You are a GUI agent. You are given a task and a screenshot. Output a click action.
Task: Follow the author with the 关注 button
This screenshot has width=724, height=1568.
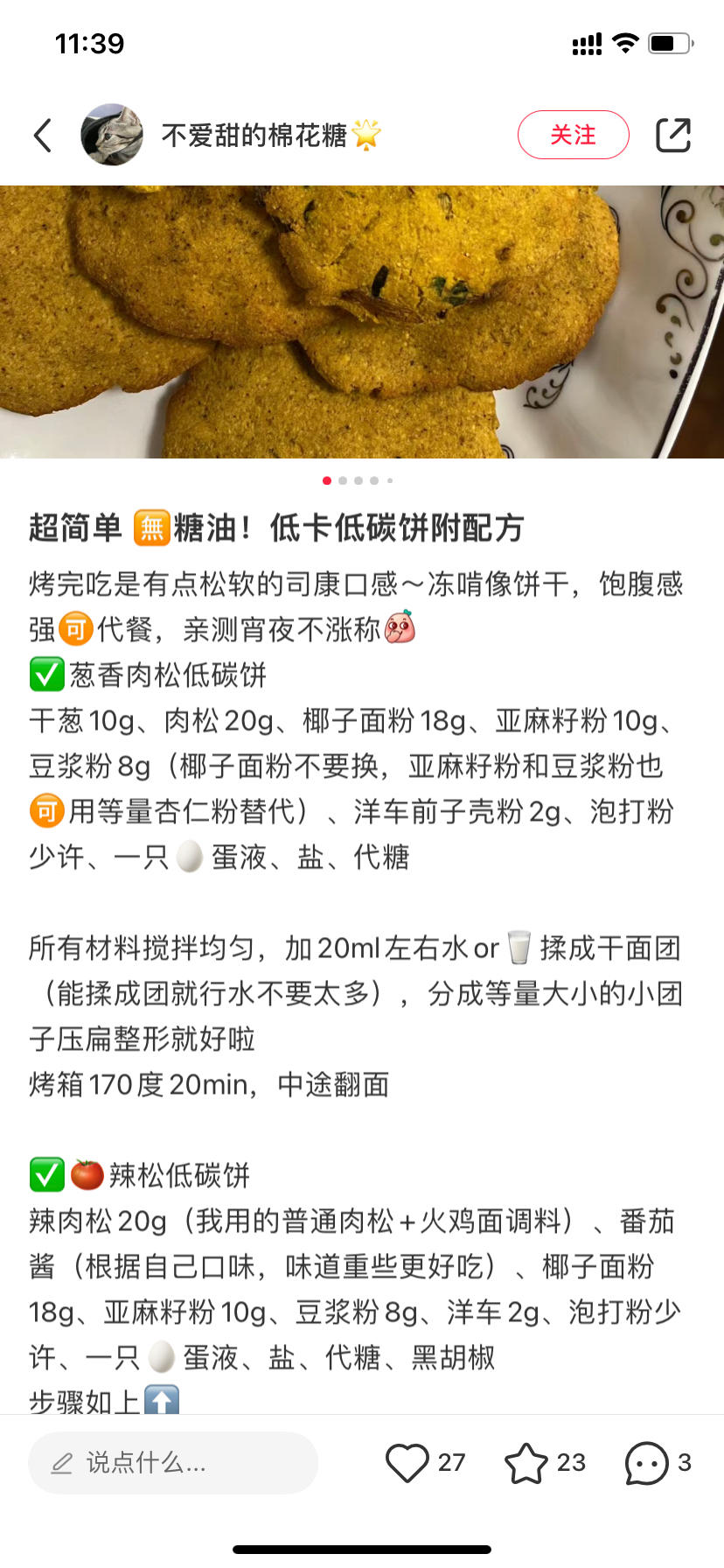click(x=573, y=135)
